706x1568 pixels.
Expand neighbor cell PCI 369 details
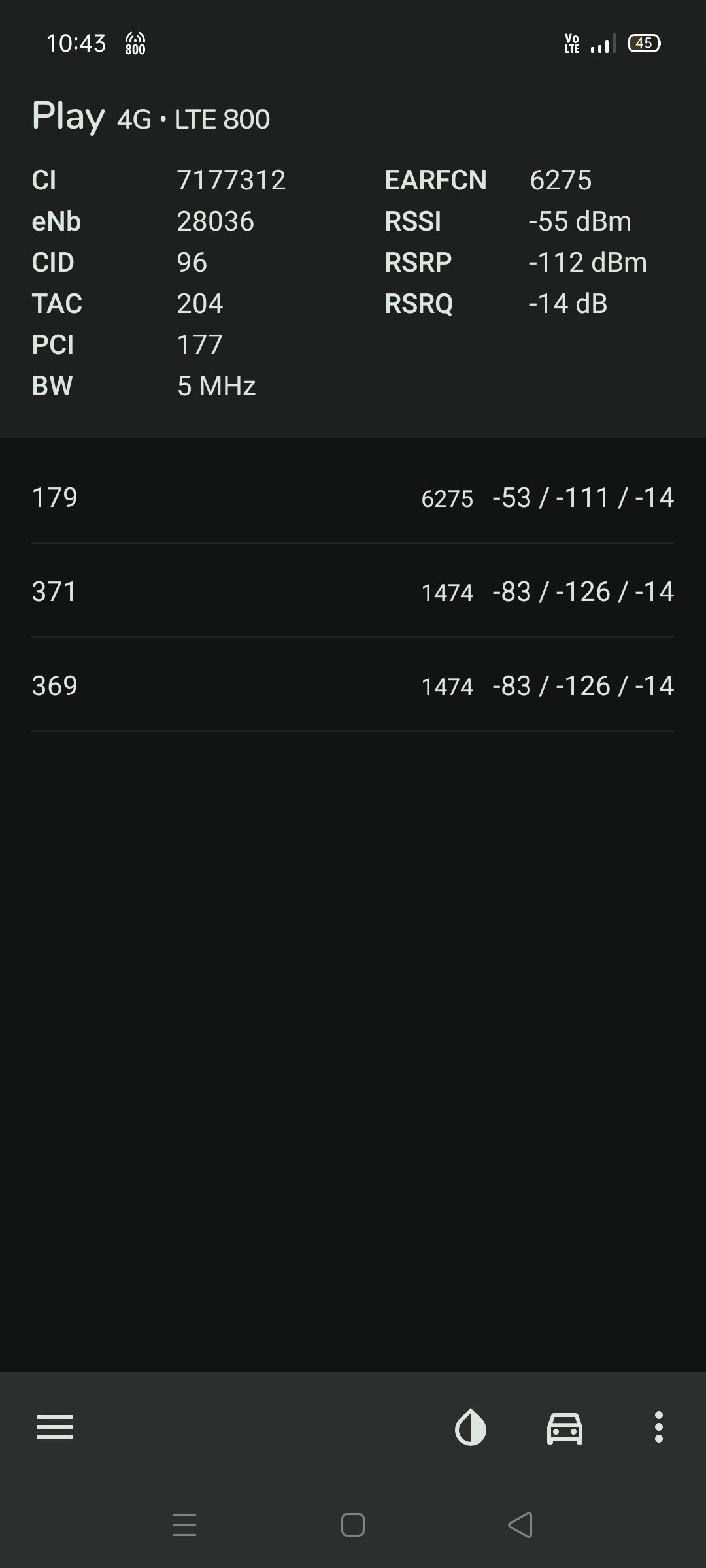pyautogui.click(x=353, y=686)
